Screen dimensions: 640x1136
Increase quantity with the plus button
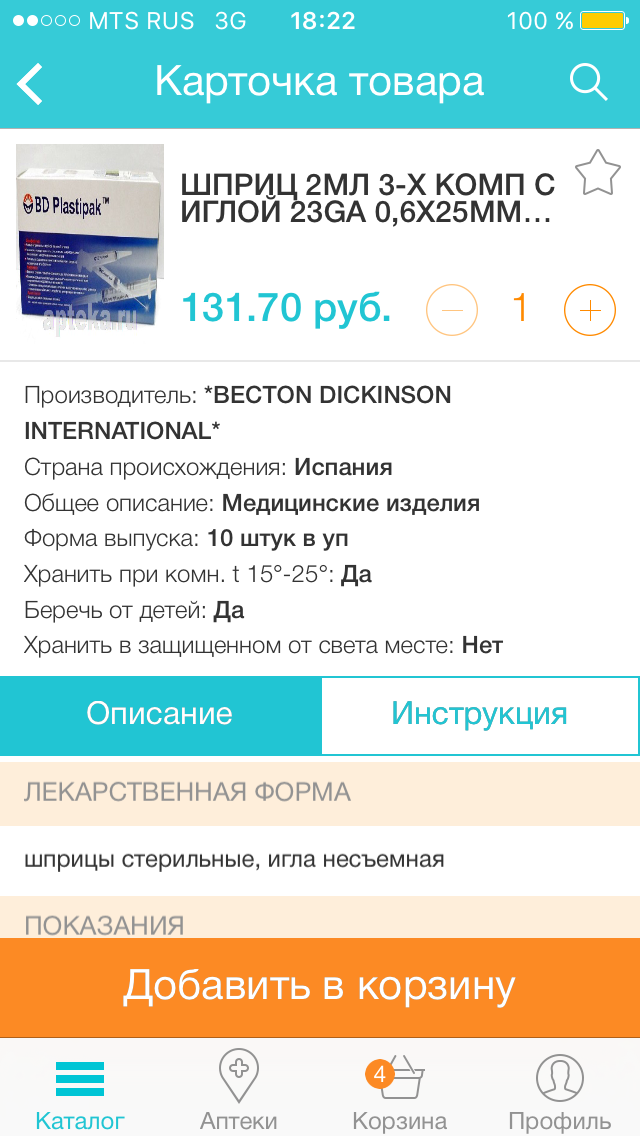click(589, 311)
